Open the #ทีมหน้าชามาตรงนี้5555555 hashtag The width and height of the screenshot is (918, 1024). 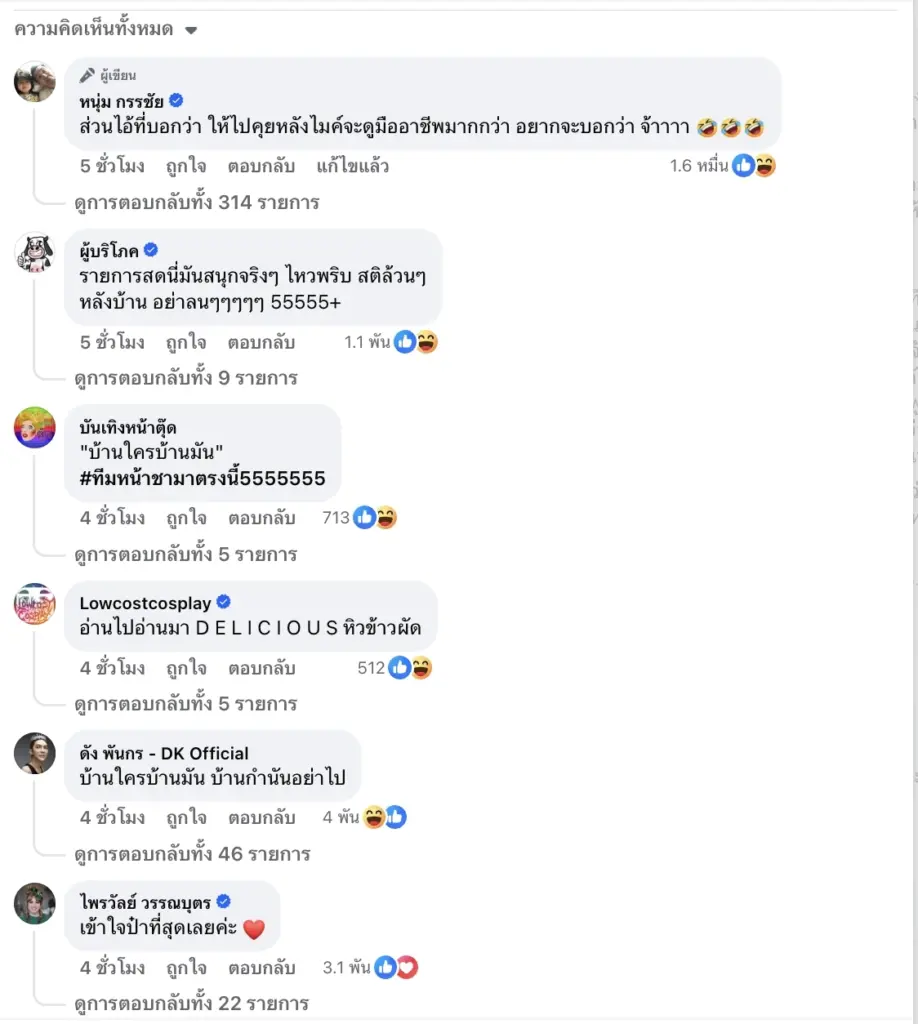point(202,478)
